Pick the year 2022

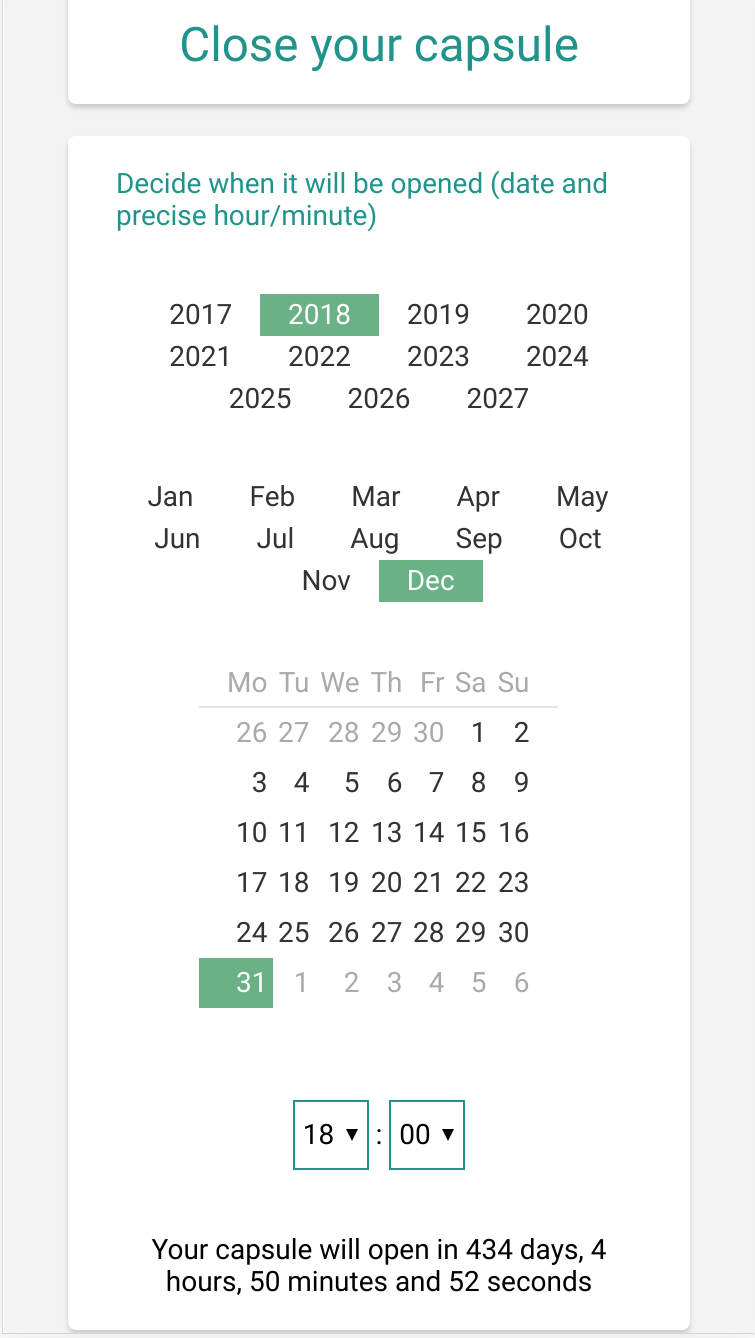(319, 357)
